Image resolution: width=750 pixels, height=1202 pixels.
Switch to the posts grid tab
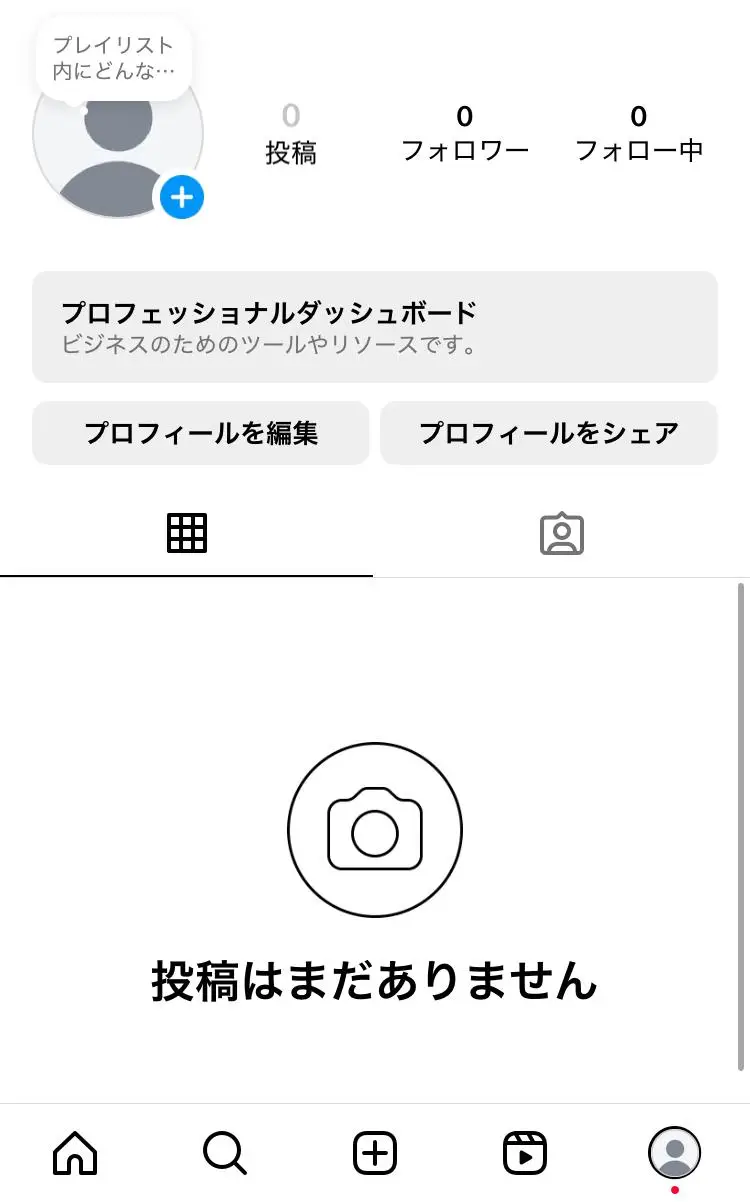pyautogui.click(x=187, y=534)
